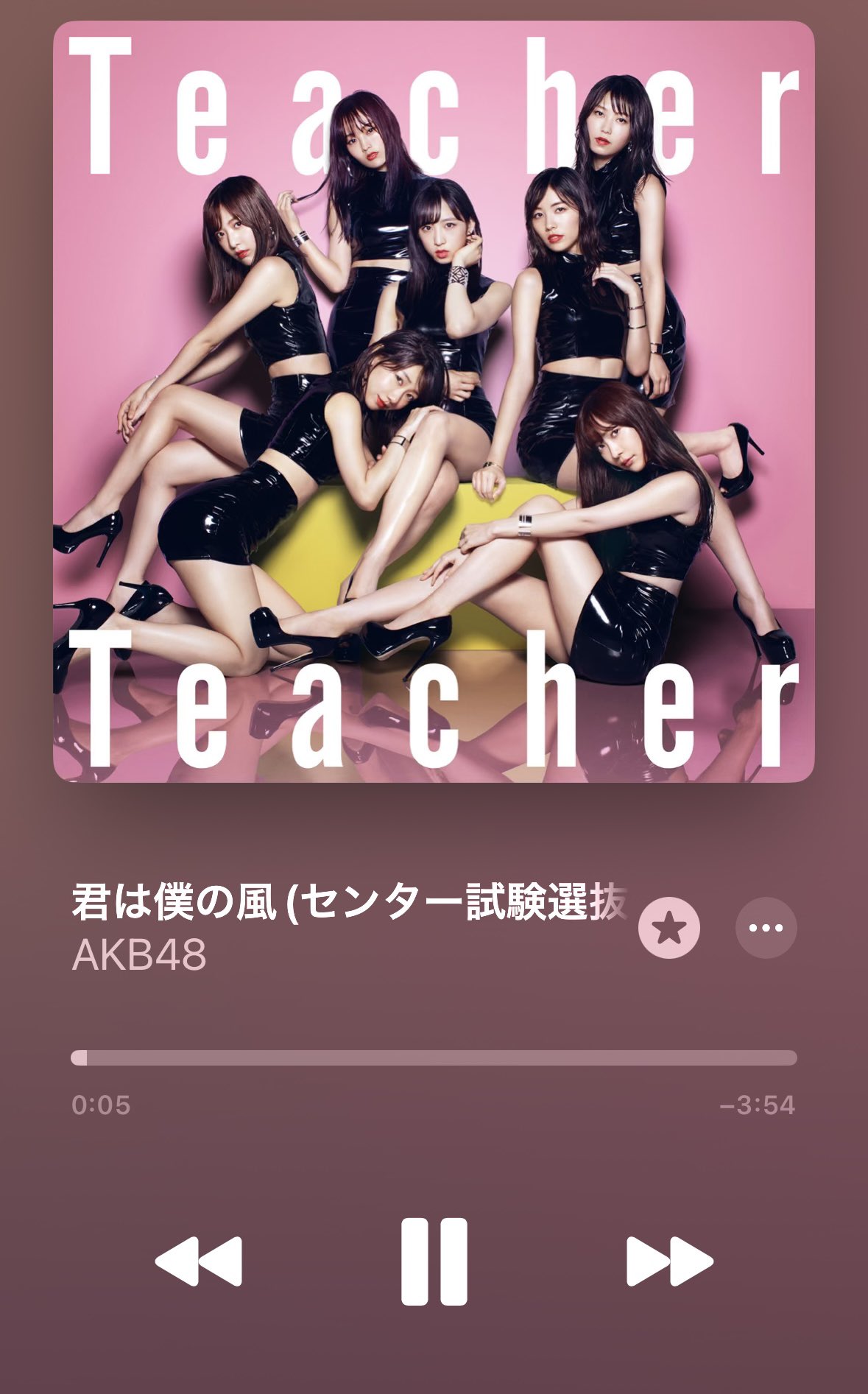The width and height of the screenshot is (868, 1394).
Task: Favorite this song with the star
Action: (668, 928)
